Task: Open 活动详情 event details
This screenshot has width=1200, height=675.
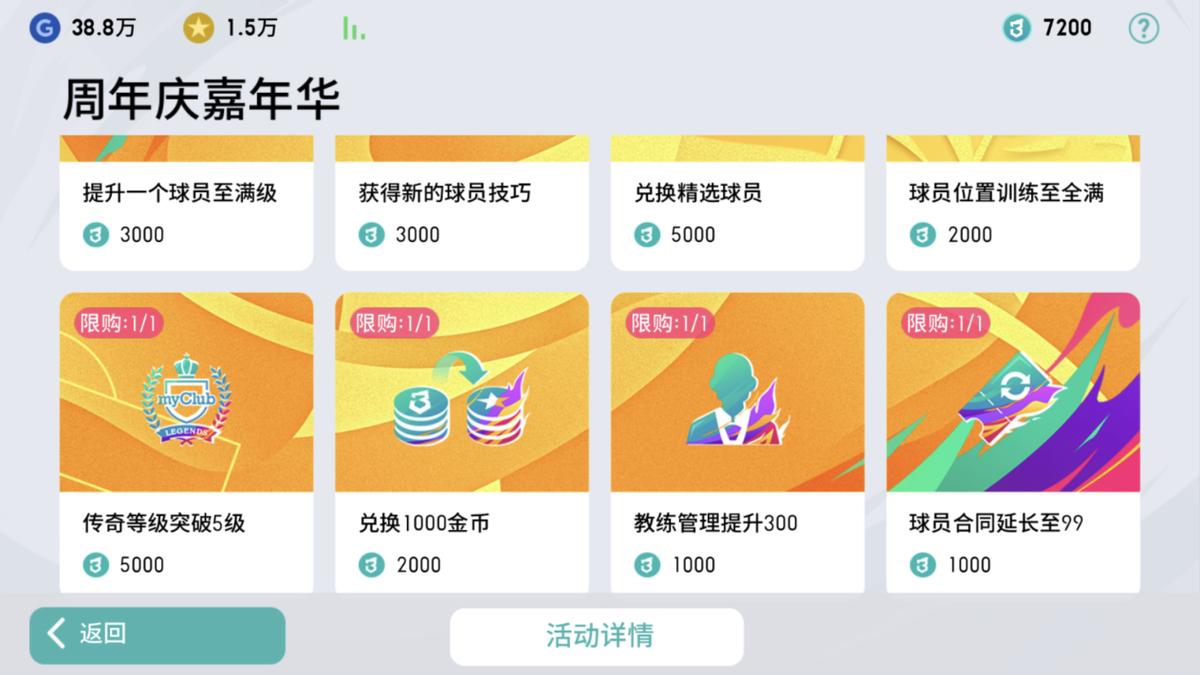Action: click(597, 636)
